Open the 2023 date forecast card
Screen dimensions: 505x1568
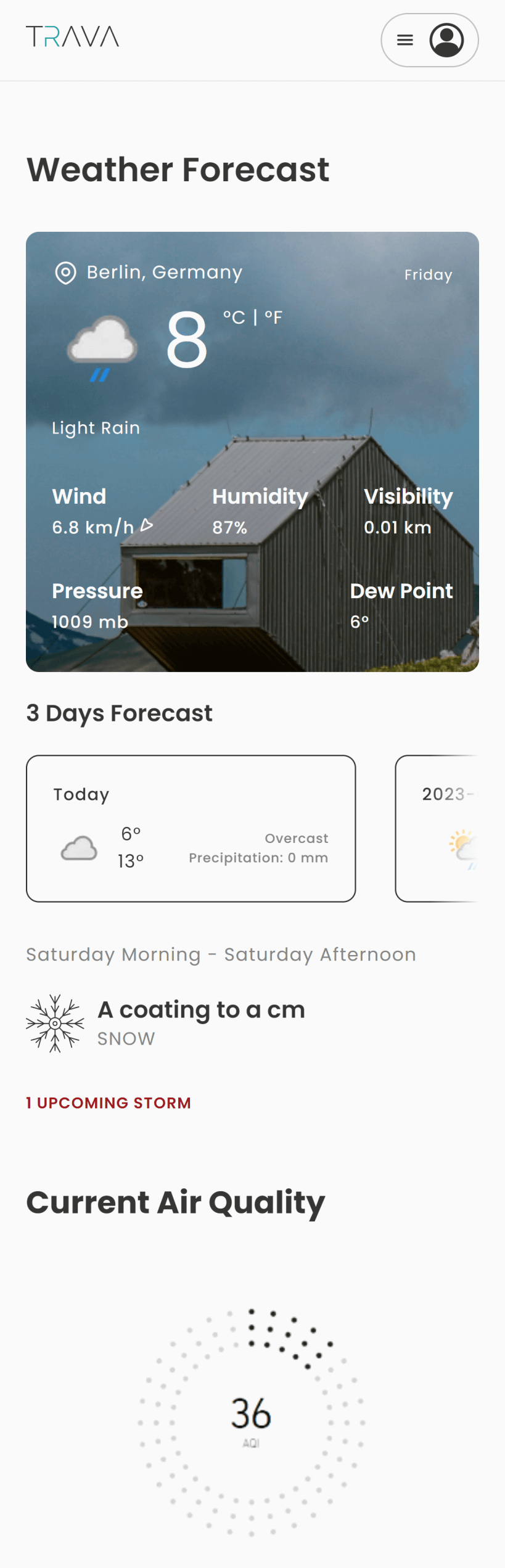[438, 828]
